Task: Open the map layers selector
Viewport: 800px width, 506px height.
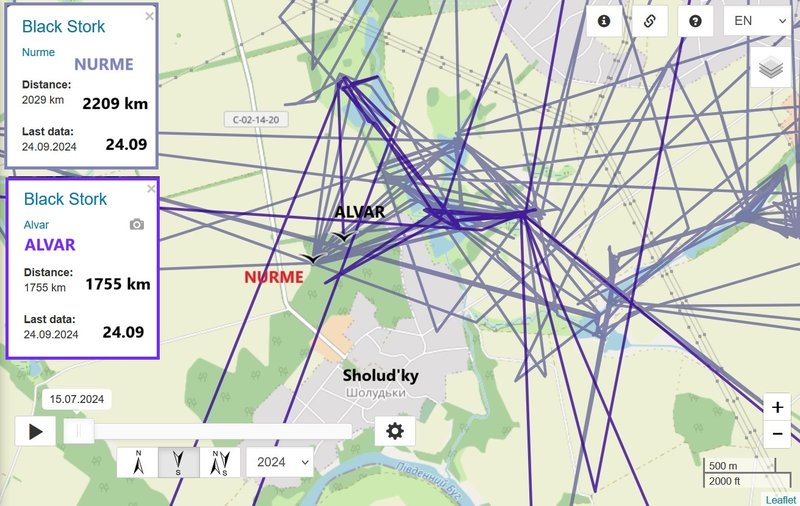Action: [770, 67]
